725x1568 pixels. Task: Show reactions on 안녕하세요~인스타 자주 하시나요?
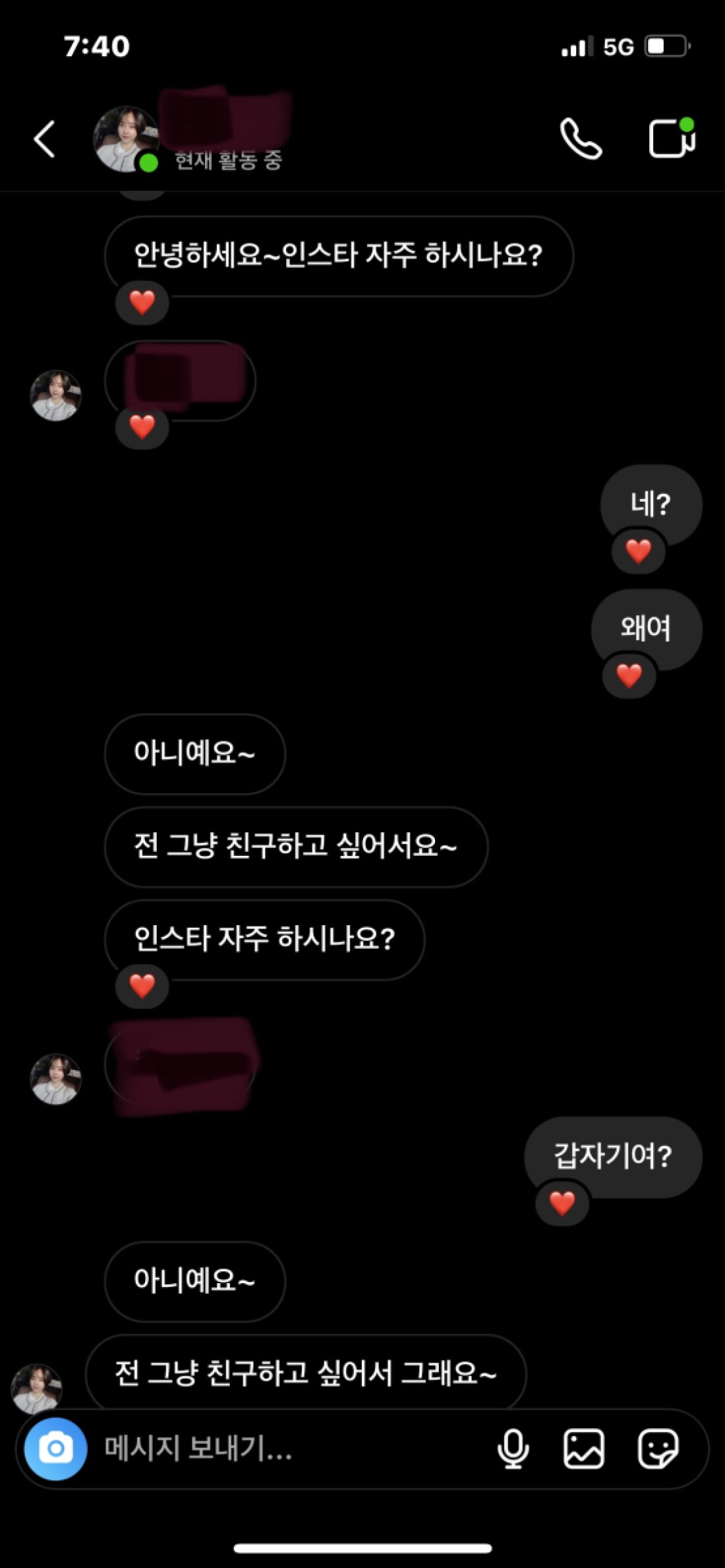[142, 303]
